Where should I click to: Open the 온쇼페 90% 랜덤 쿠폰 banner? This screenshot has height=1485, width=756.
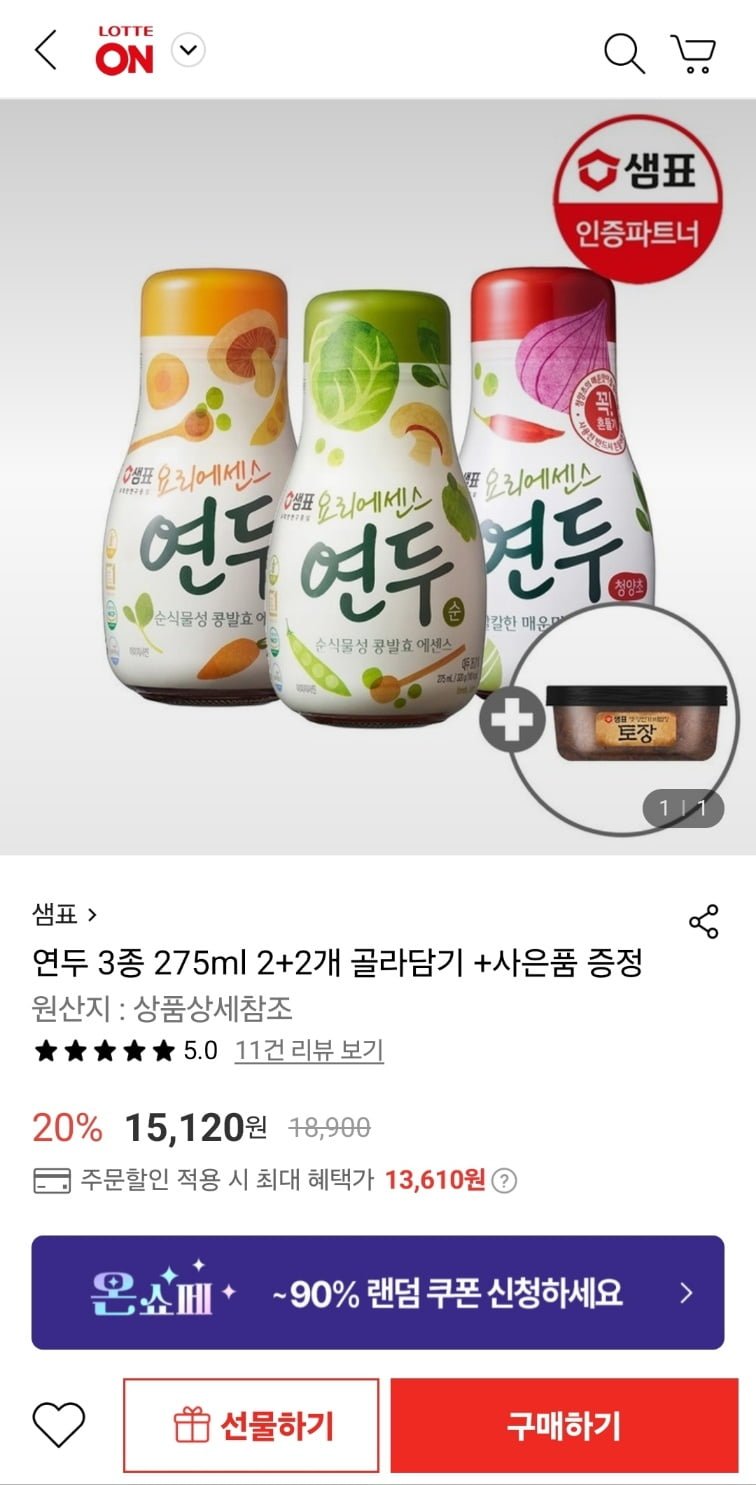[378, 1293]
